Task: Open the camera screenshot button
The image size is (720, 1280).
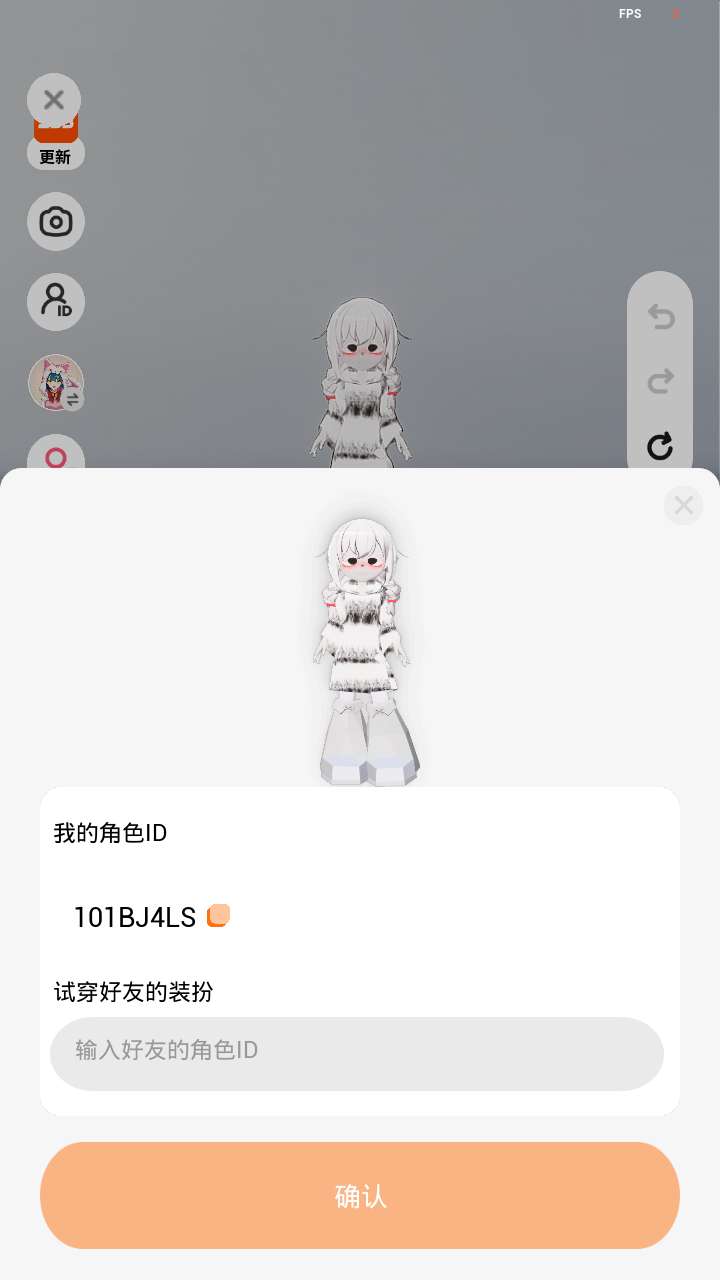Action: [x=56, y=221]
